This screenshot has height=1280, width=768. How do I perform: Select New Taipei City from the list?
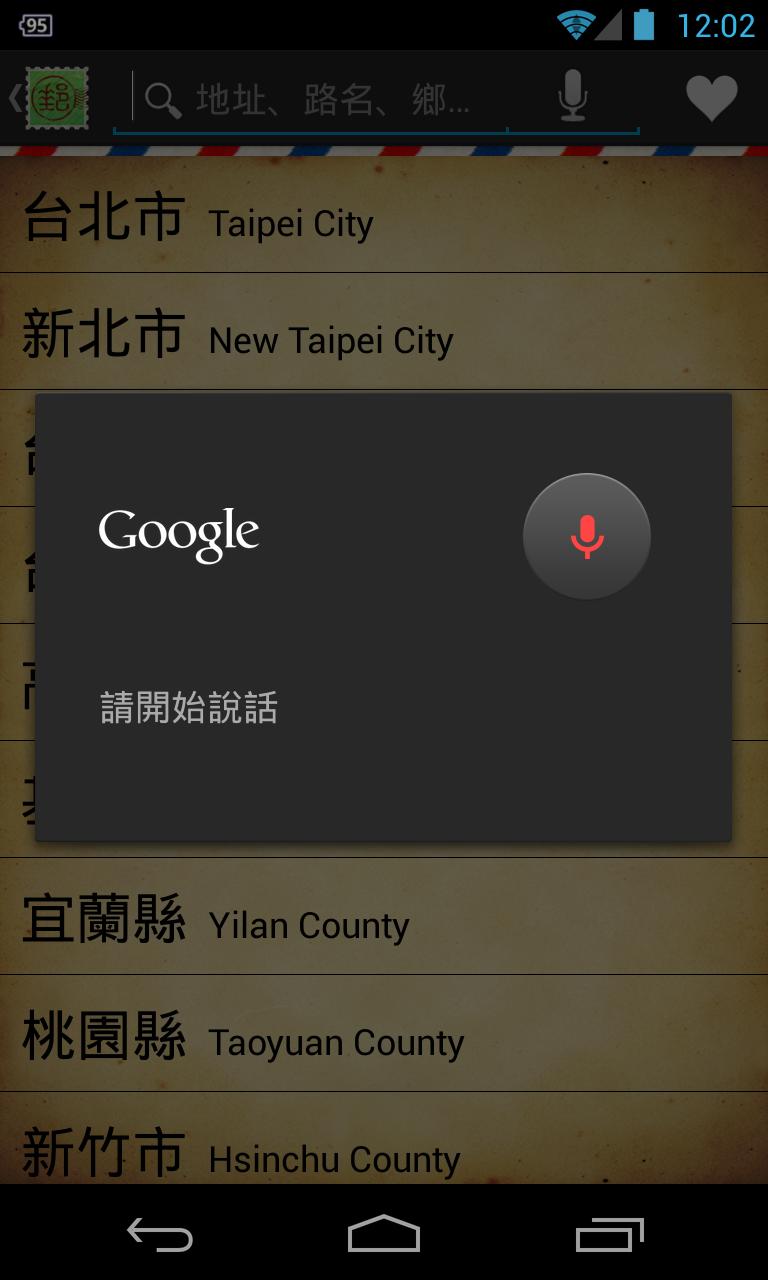pos(384,335)
